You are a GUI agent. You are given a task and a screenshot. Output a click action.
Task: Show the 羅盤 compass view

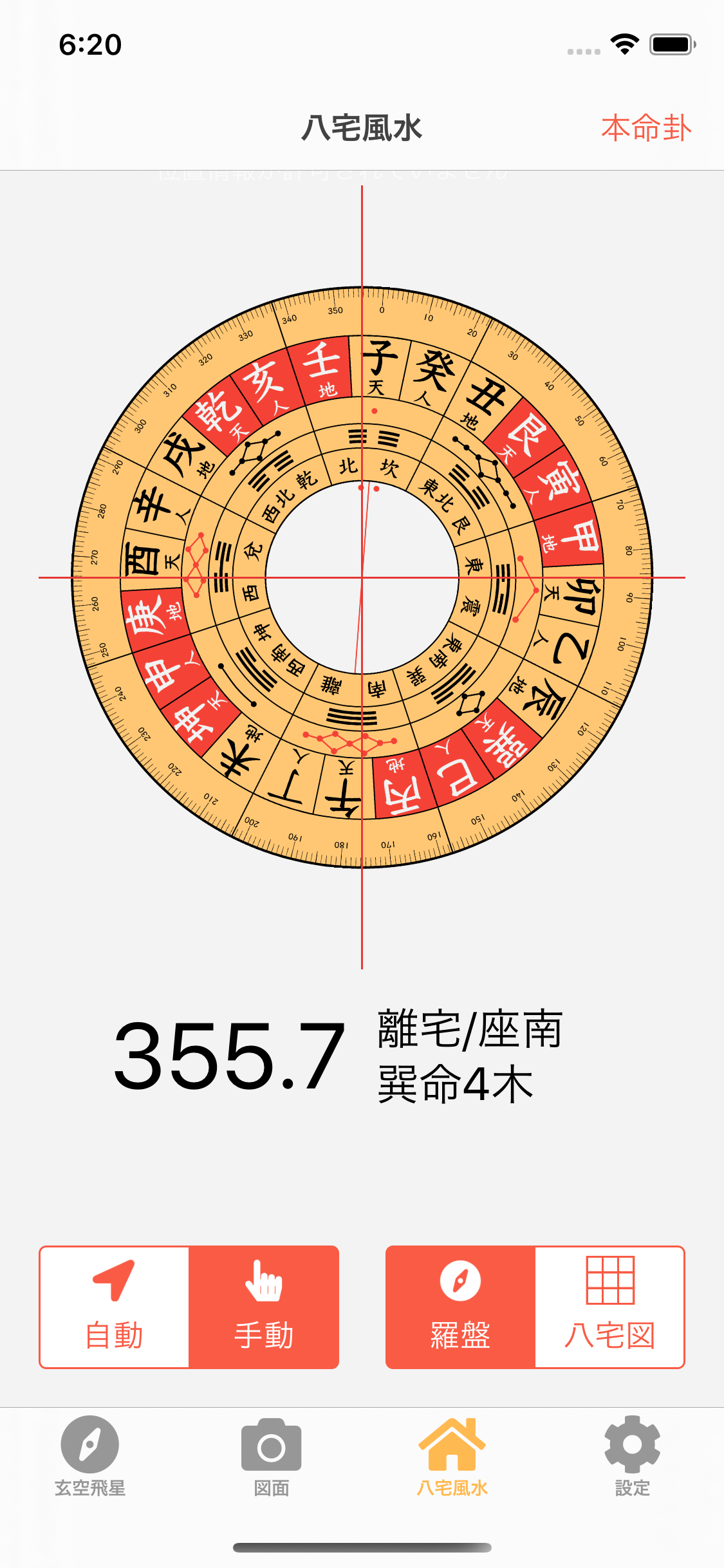[460, 1307]
